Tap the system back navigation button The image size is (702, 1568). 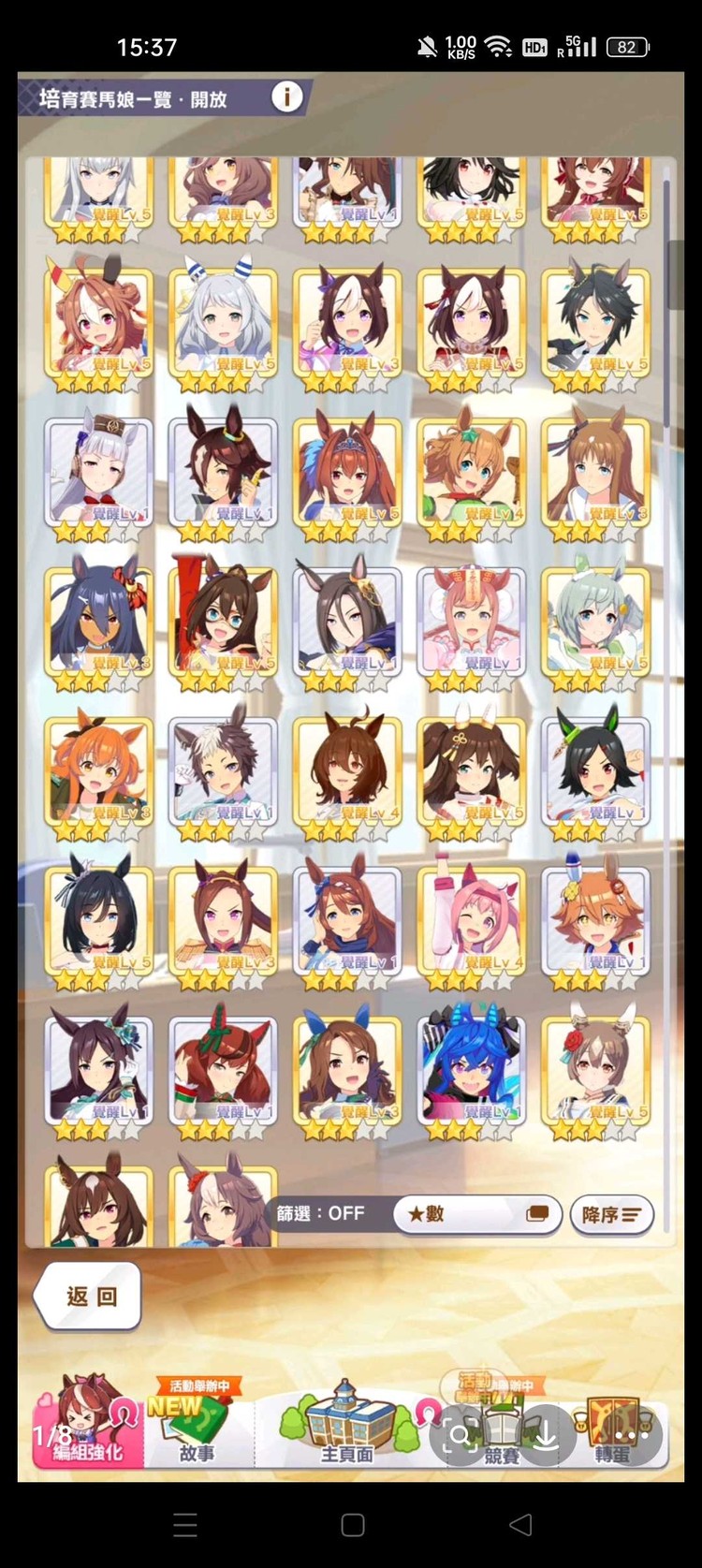(520, 1525)
